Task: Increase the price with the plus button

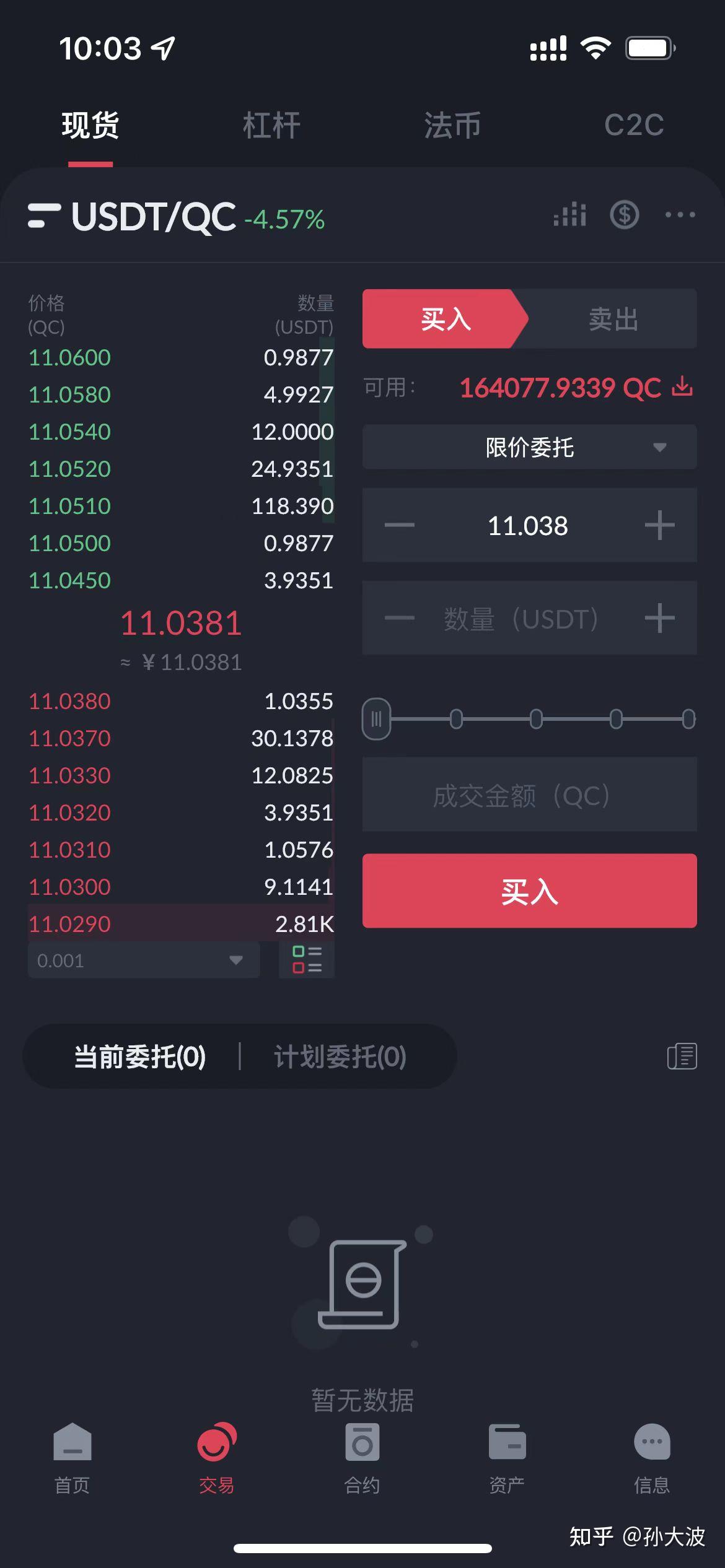Action: click(x=658, y=525)
